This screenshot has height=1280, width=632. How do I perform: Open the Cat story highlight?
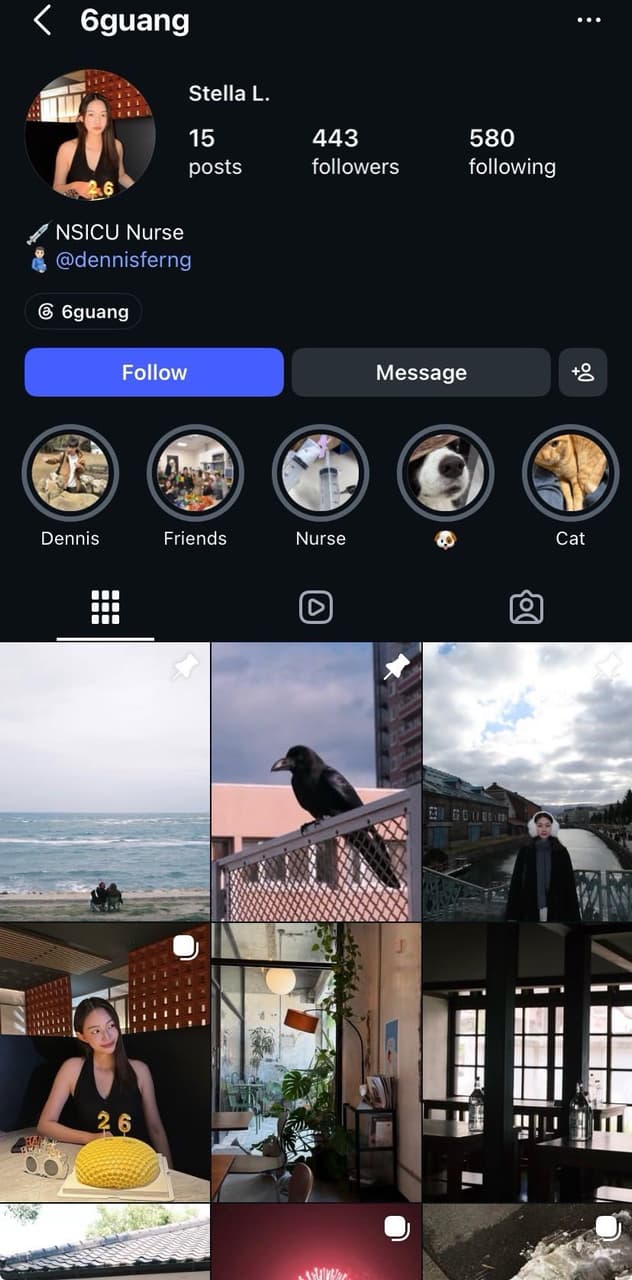(x=571, y=473)
